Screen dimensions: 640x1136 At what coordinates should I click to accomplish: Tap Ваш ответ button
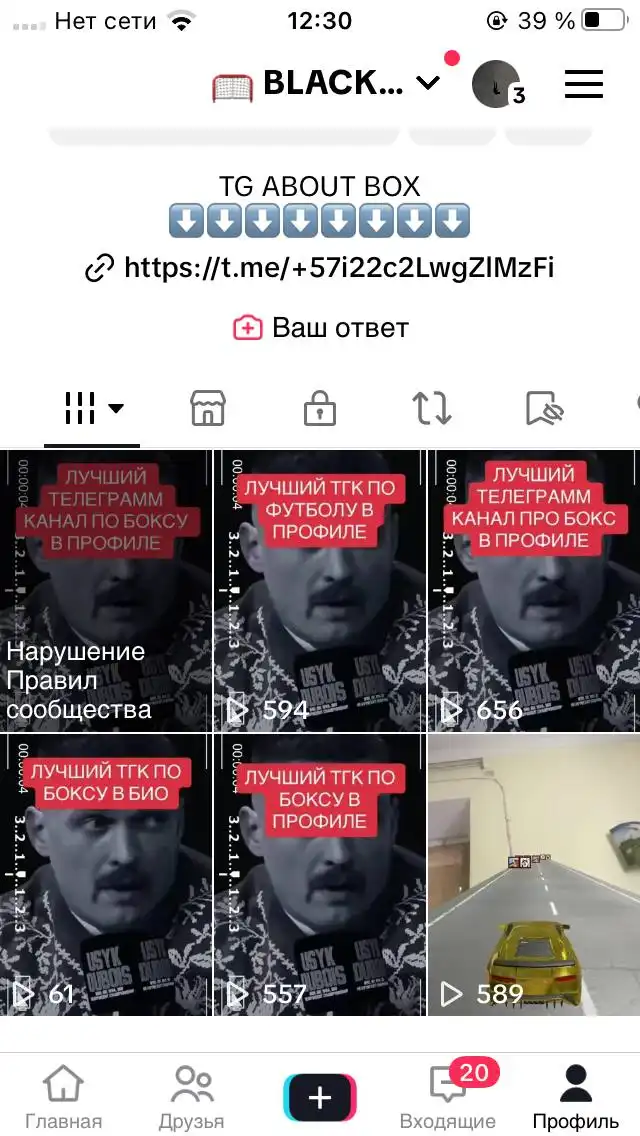point(320,328)
